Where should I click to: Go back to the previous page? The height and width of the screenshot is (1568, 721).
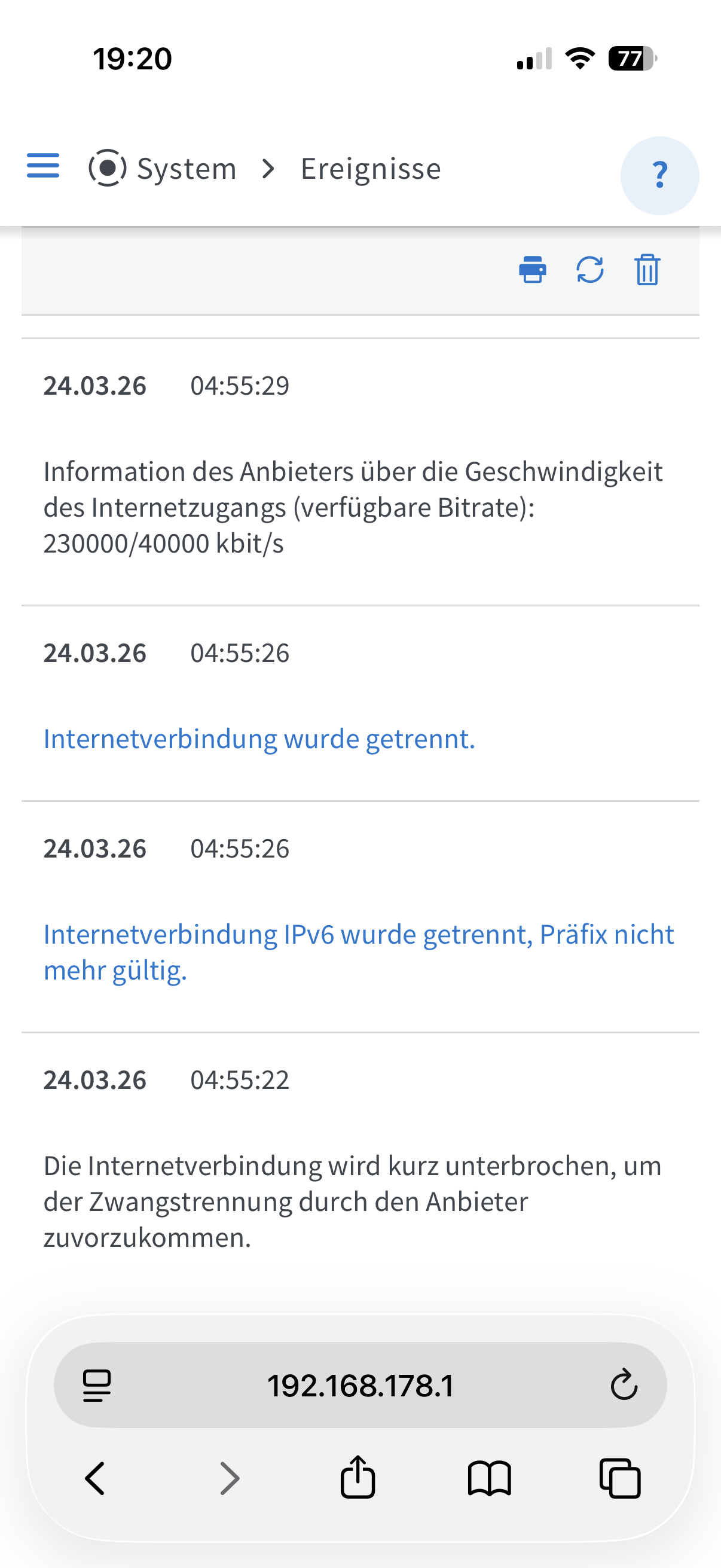pos(96,1478)
